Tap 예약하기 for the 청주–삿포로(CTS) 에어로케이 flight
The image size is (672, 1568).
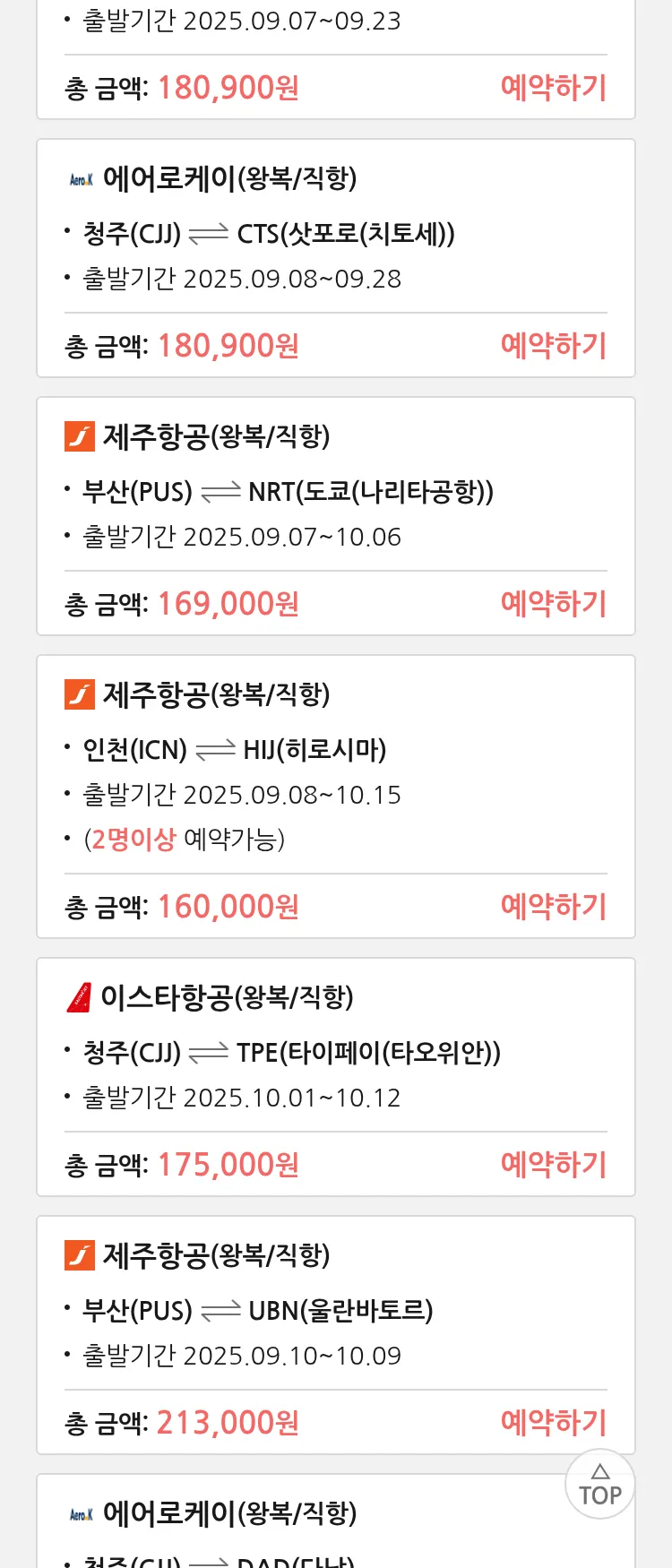553,345
